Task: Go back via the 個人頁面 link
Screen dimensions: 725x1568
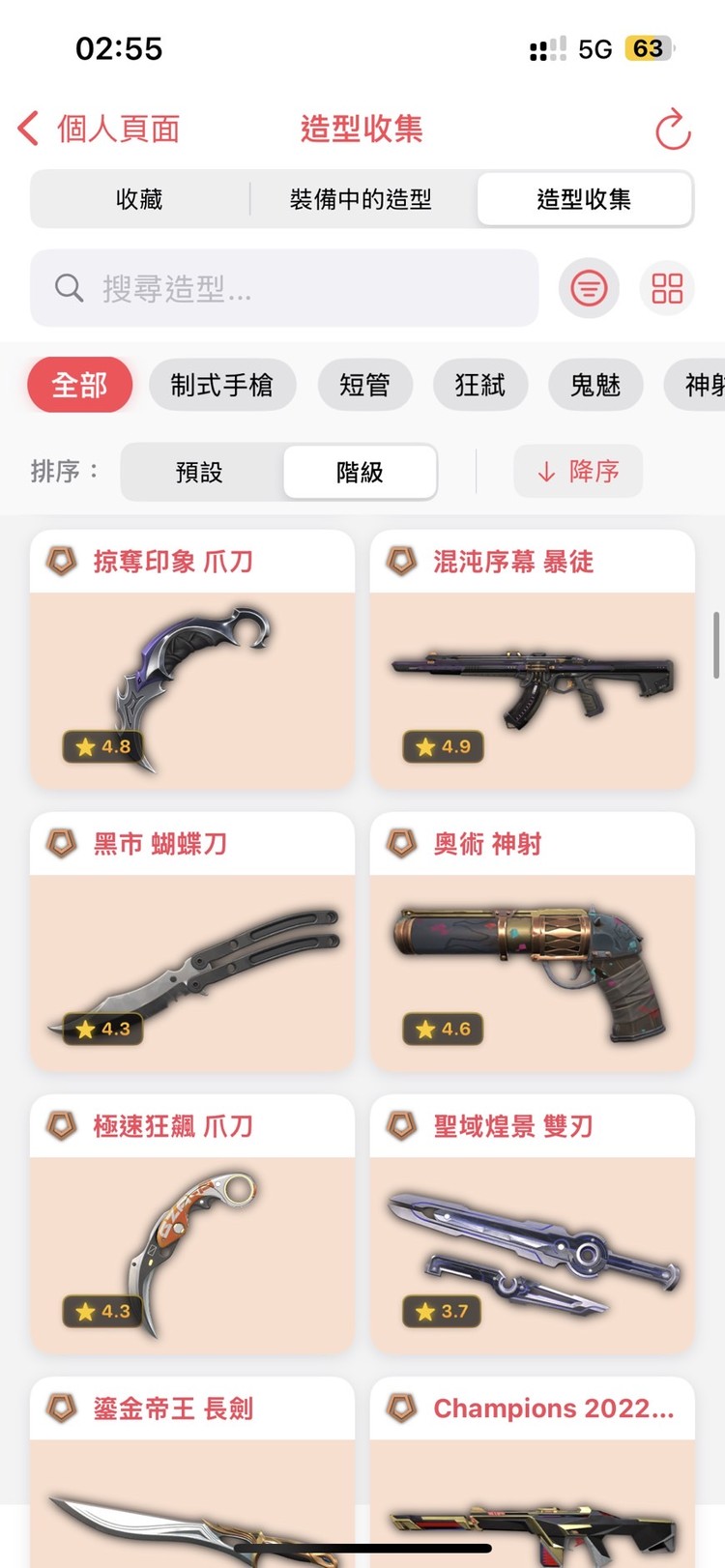Action: point(109,129)
